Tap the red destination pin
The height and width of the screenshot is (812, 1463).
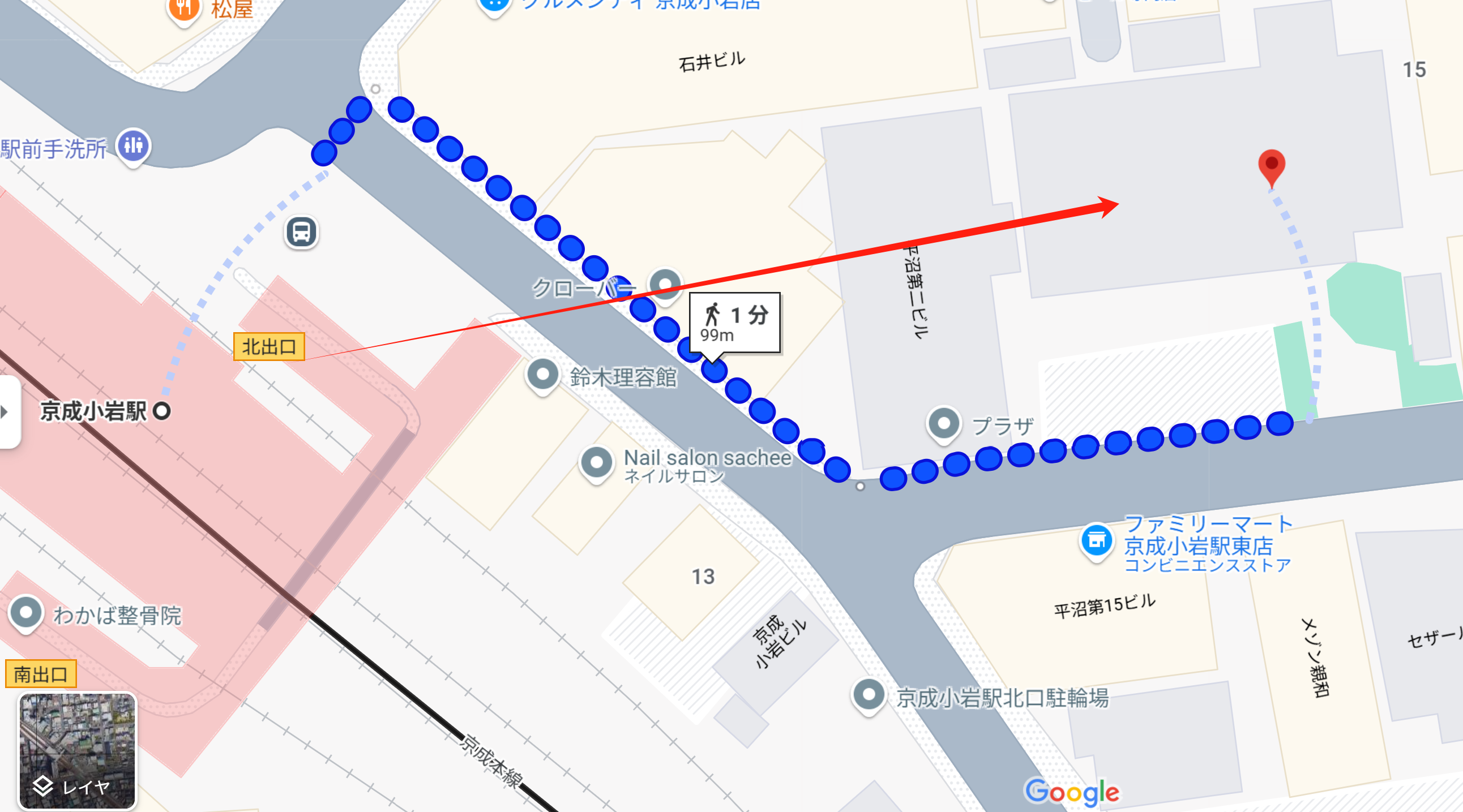tap(1272, 165)
